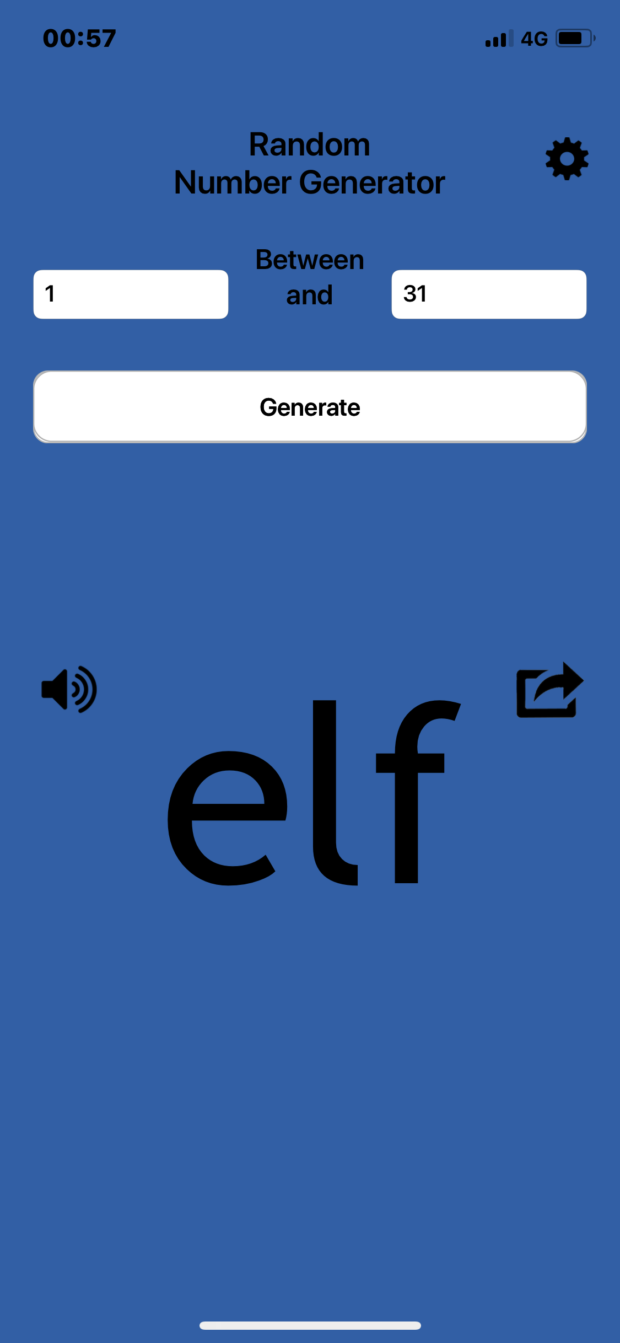Edit the minimum value field showing 1
The image size is (620, 1343).
pyautogui.click(x=131, y=295)
